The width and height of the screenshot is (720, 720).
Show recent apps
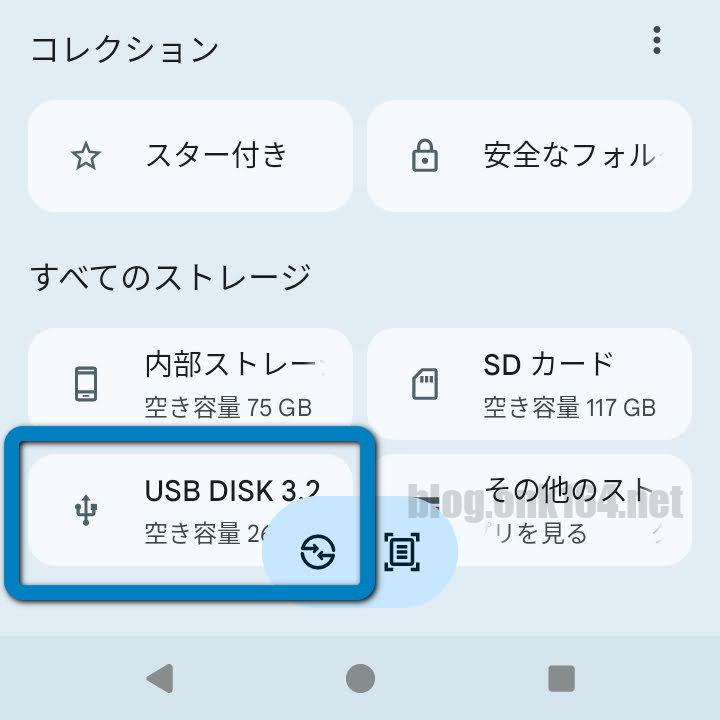(561, 678)
